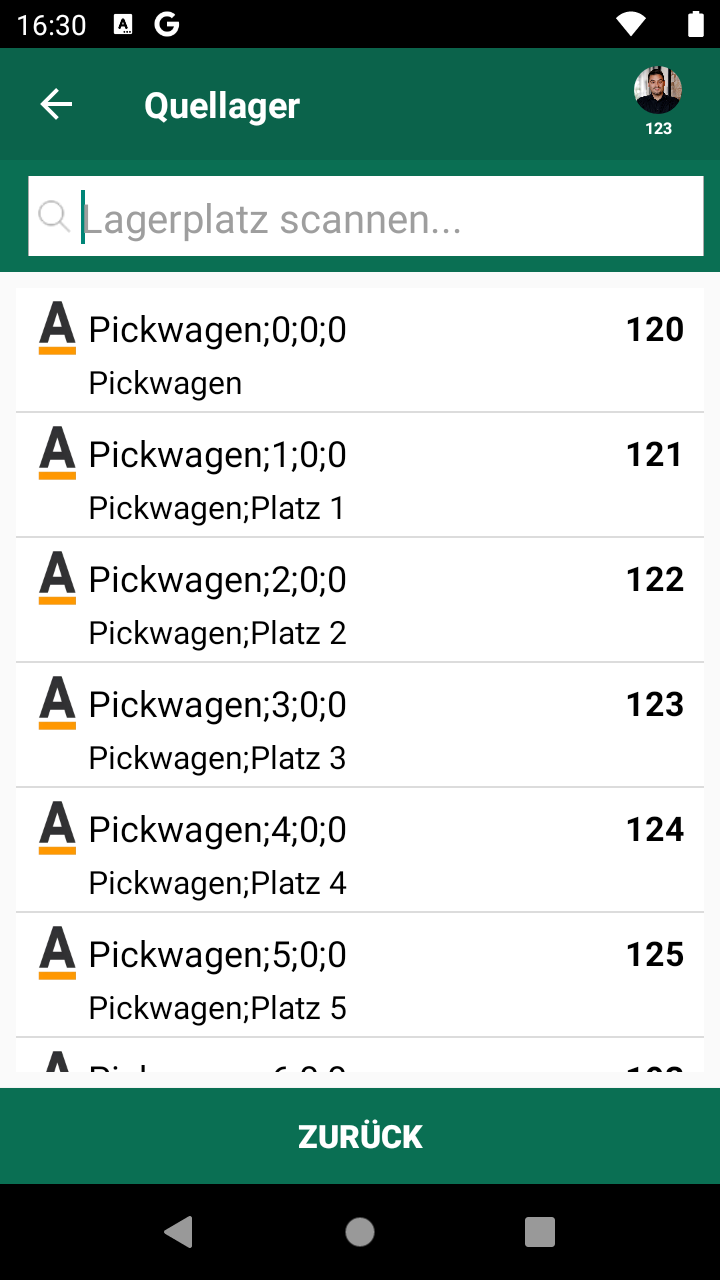Tap the system home button
The height and width of the screenshot is (1280, 720).
(360, 1232)
